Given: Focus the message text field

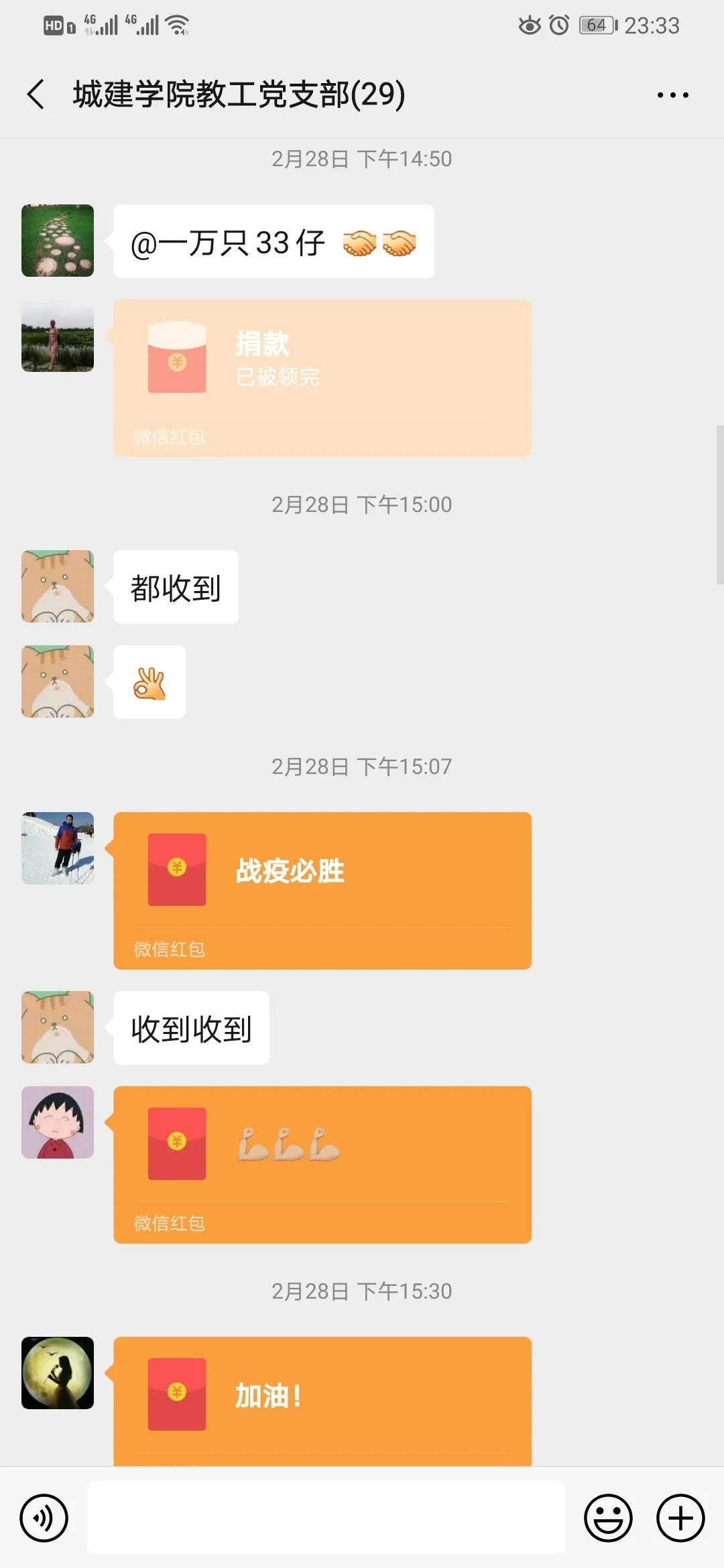Looking at the screenshot, I should click(326, 1517).
